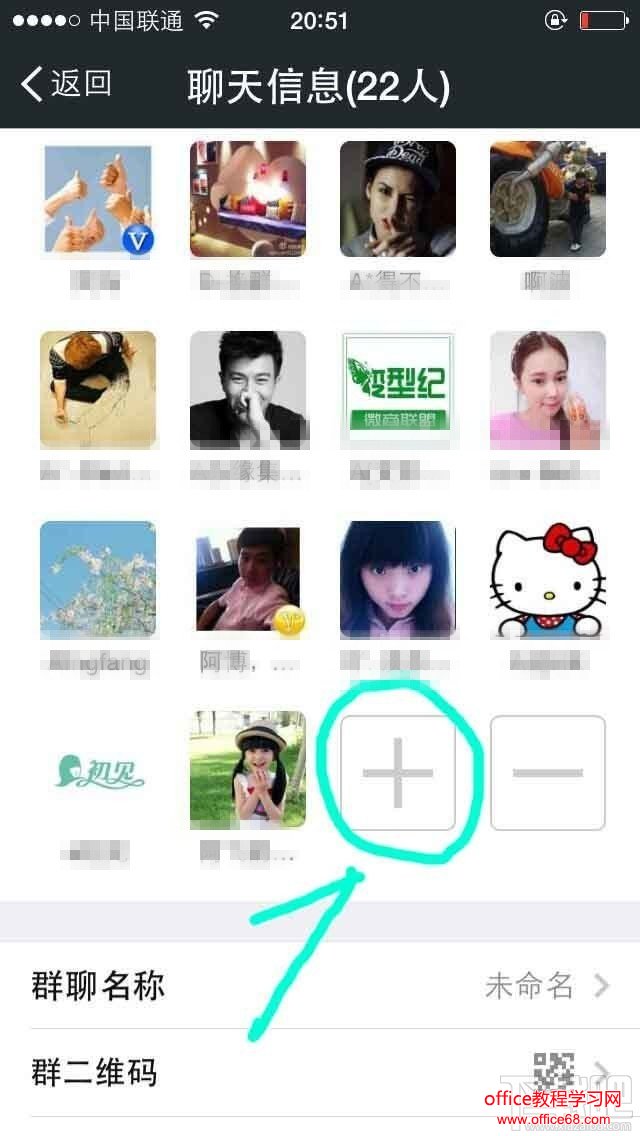Open the Hello Kitty avatar member
640x1136 pixels.
click(547, 579)
